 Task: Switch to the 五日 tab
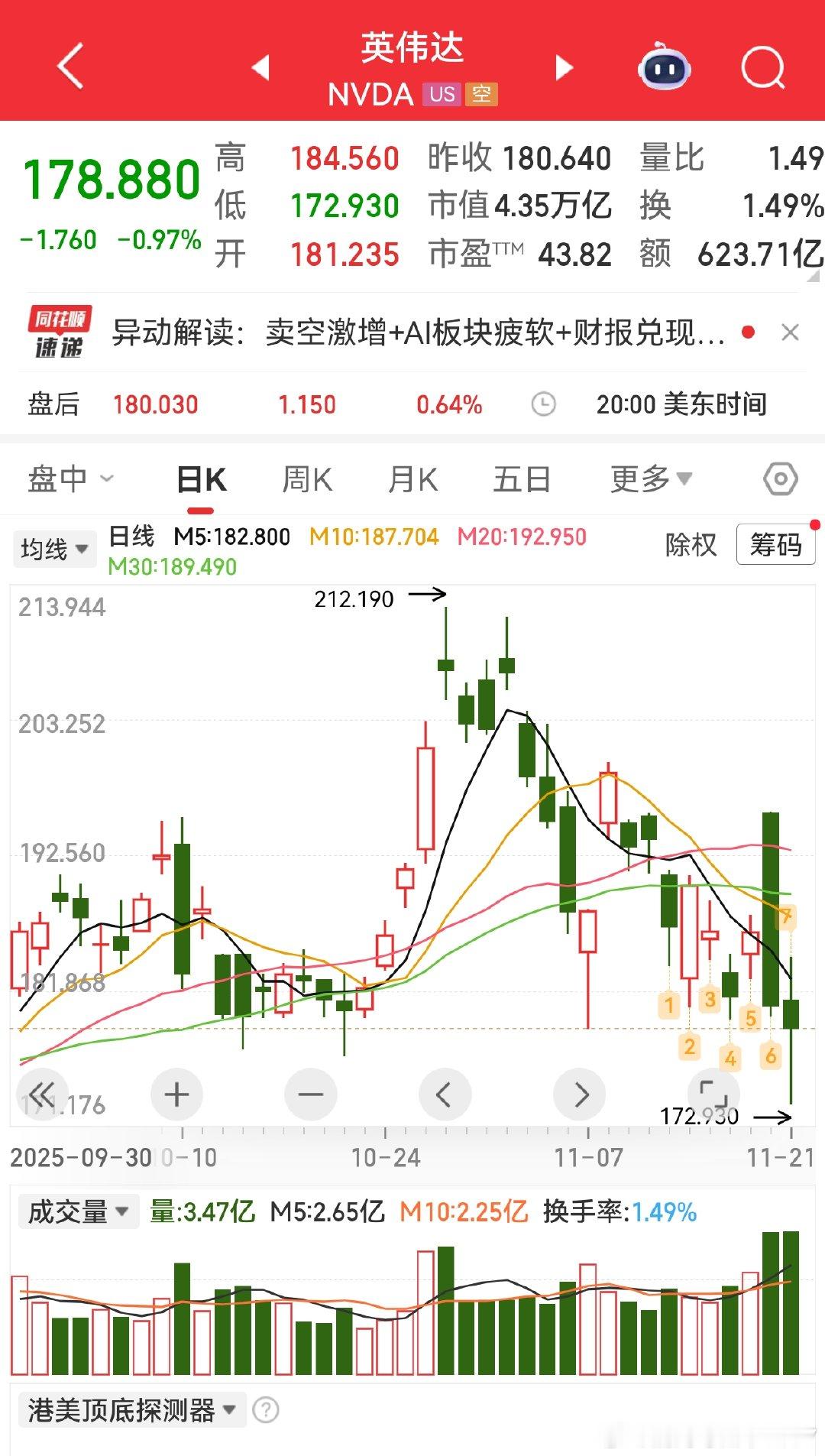click(522, 480)
